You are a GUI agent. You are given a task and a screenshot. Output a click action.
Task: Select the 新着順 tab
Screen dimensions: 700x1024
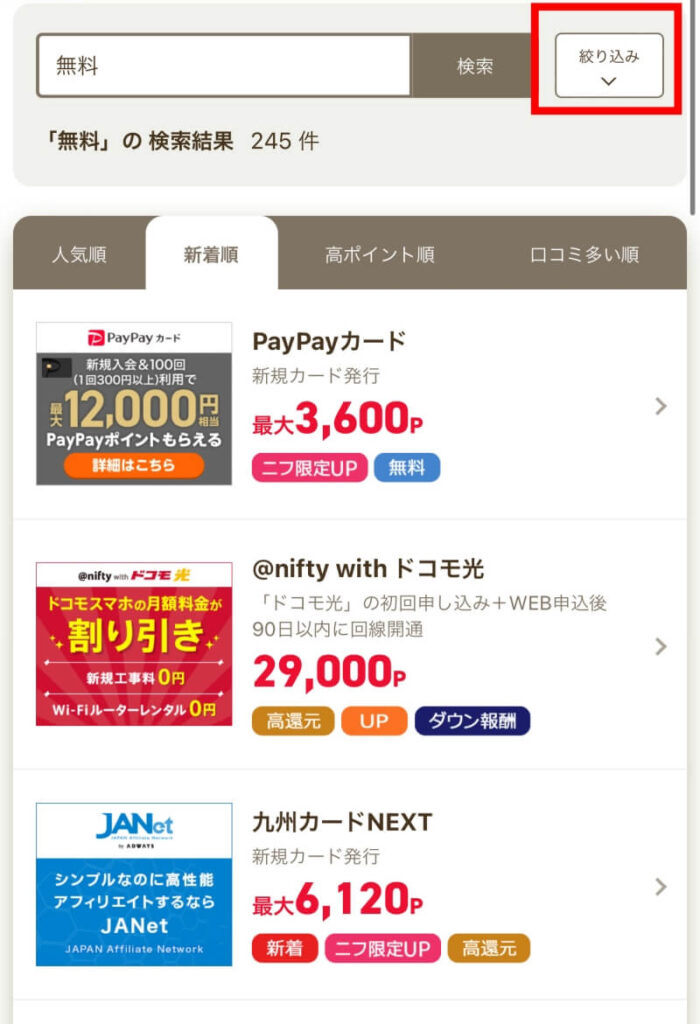[x=211, y=254]
